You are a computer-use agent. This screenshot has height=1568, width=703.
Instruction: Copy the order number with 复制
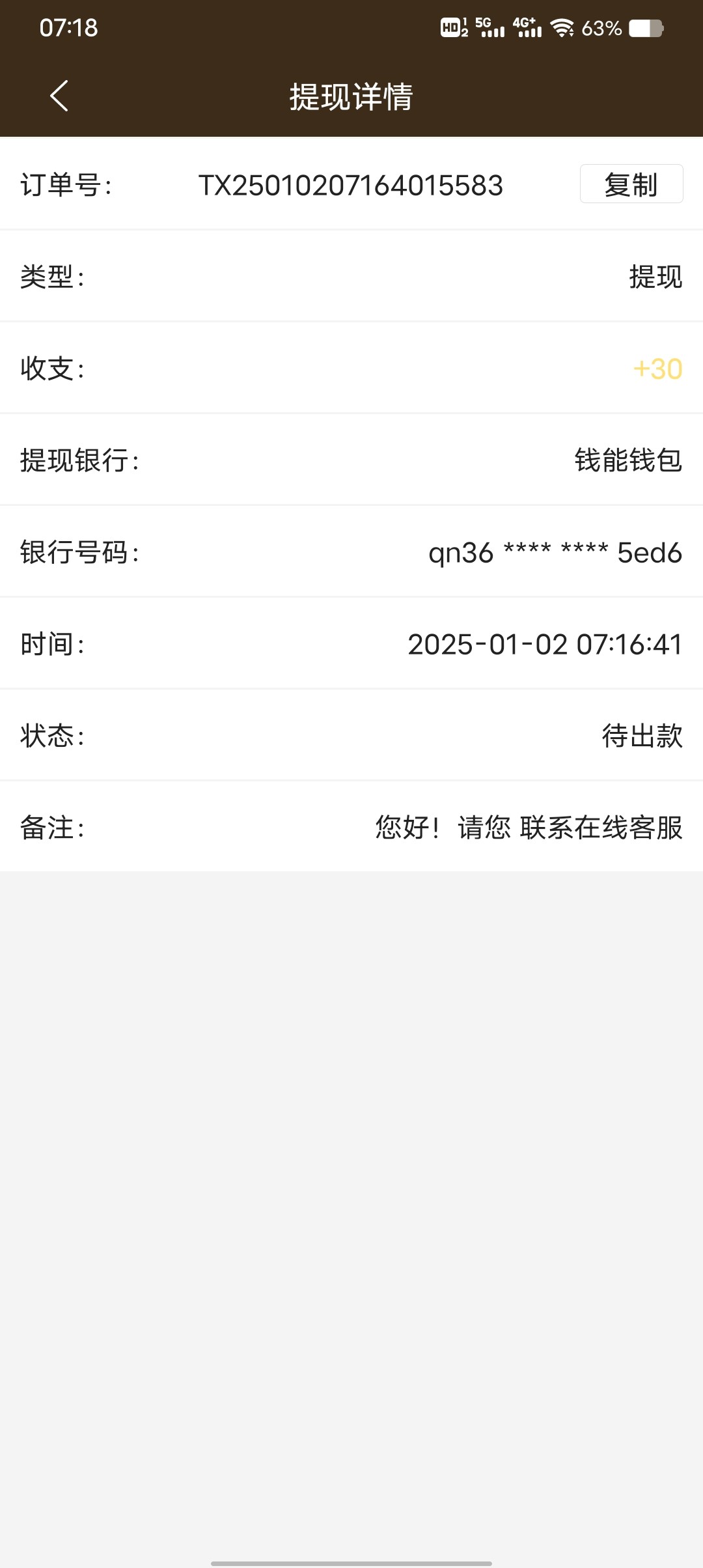631,184
